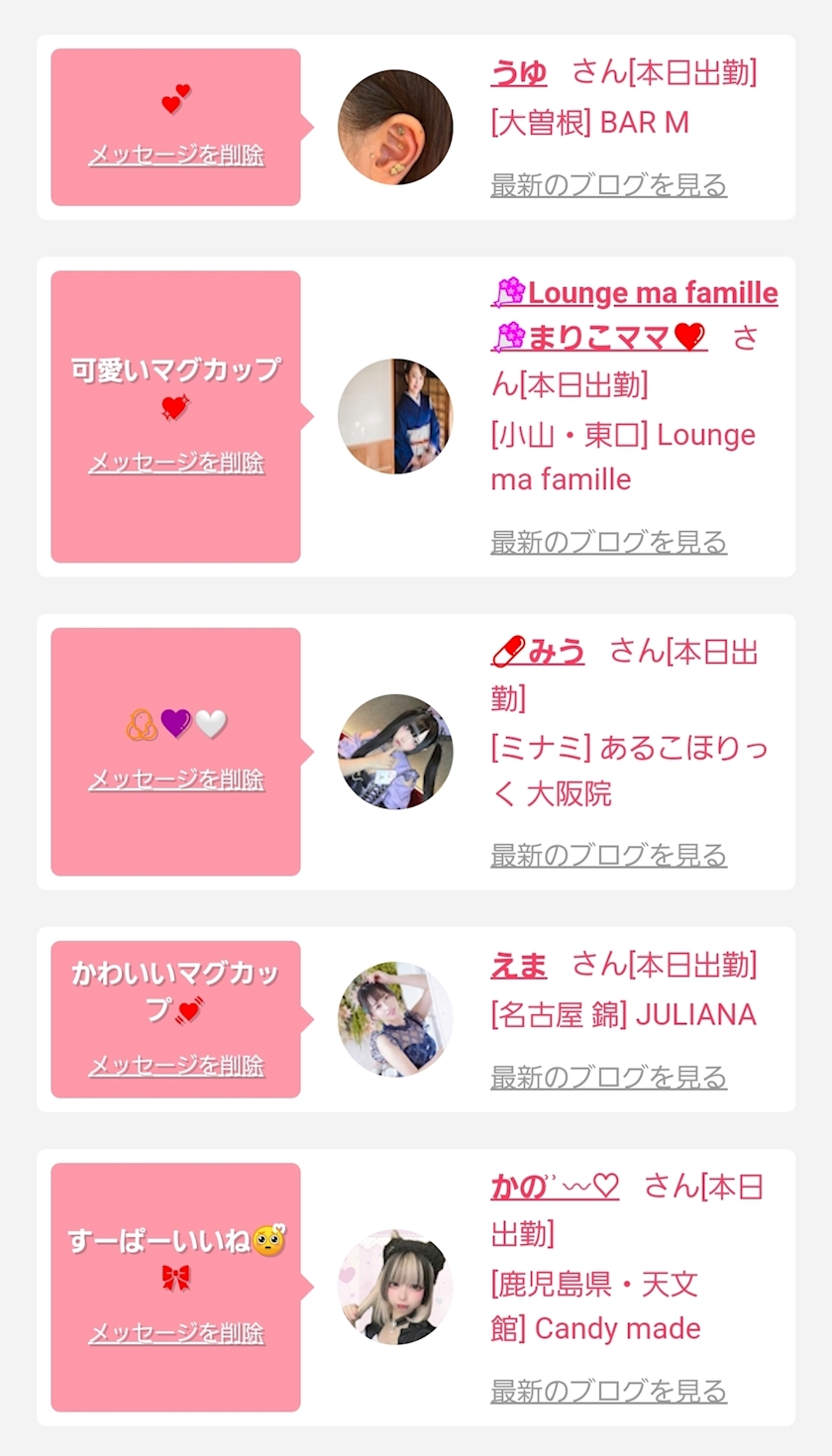Screen dimensions: 832x1456
Task: Open みう's profile name link
Action: (538, 652)
